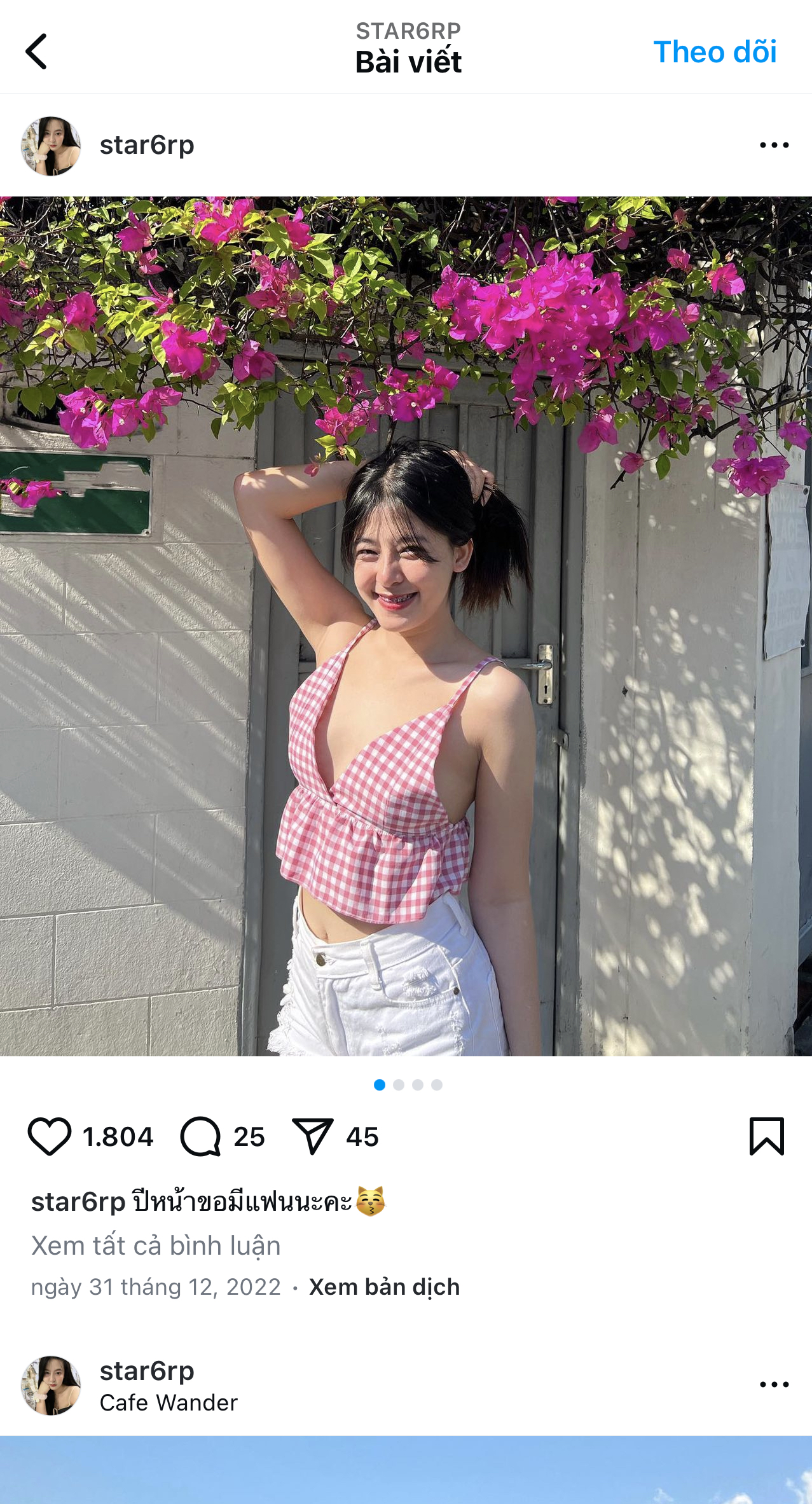Screen dimensions: 812x1504
Task: Open star6rp profile picture on first post
Action: pyautogui.click(x=51, y=146)
